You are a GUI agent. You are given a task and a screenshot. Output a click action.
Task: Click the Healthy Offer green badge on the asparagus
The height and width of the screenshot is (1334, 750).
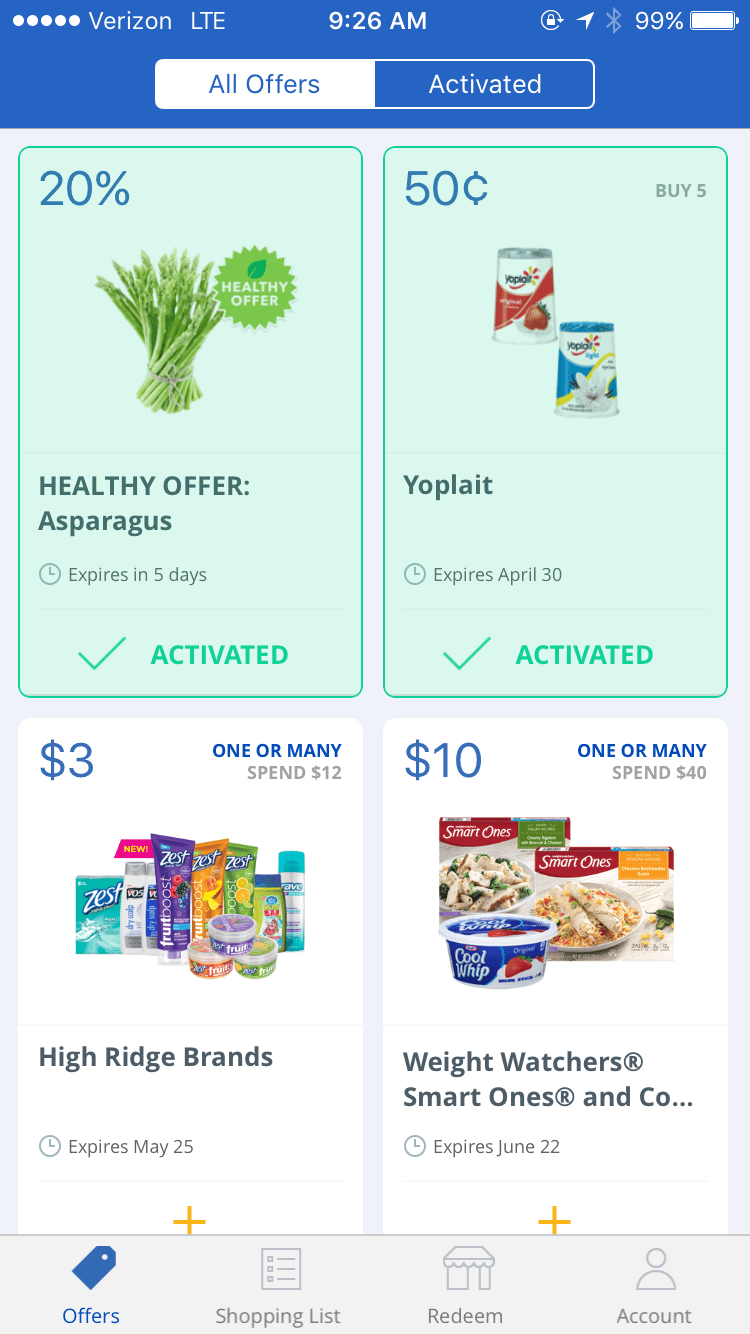(x=256, y=290)
